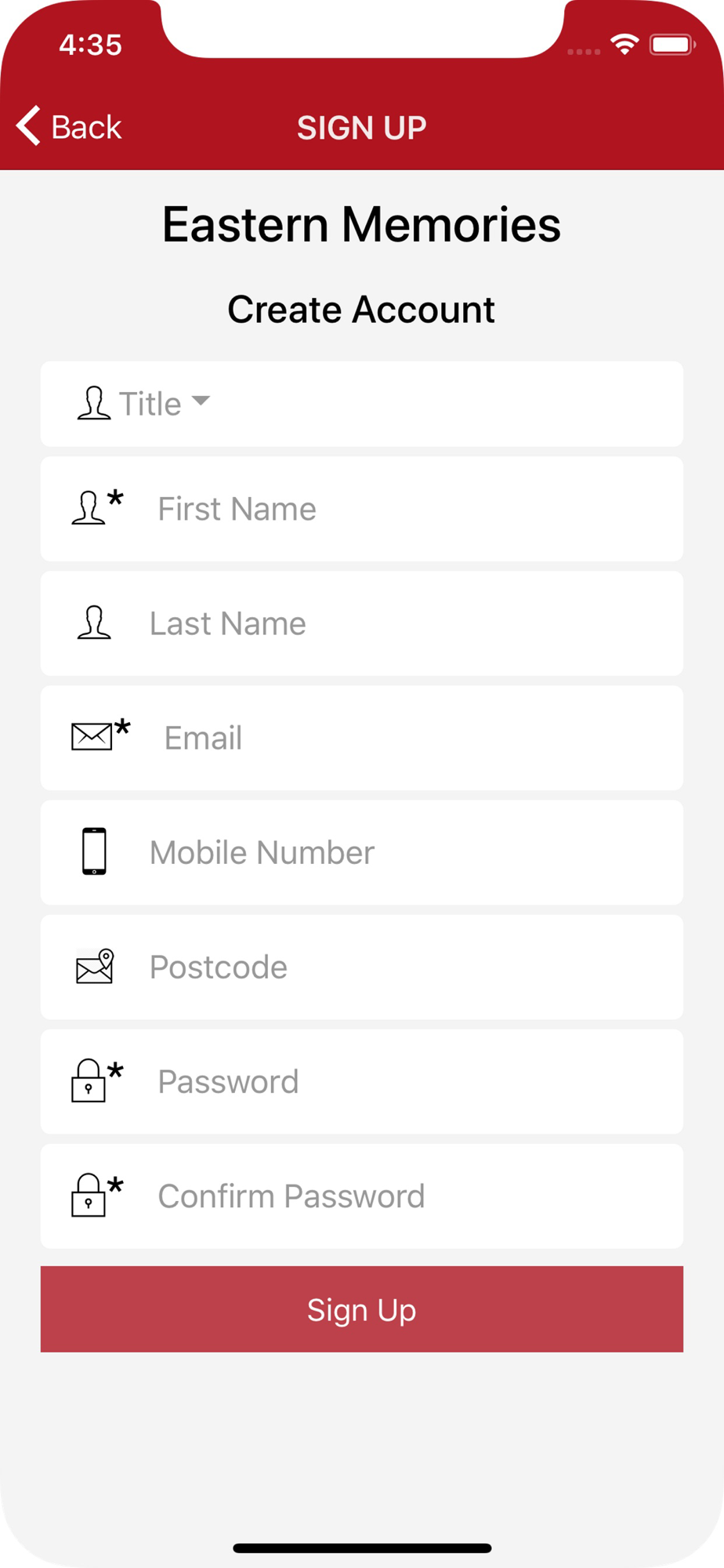Tap the Password field
Viewport: 724px width, 1568px height.
pyautogui.click(x=362, y=1081)
